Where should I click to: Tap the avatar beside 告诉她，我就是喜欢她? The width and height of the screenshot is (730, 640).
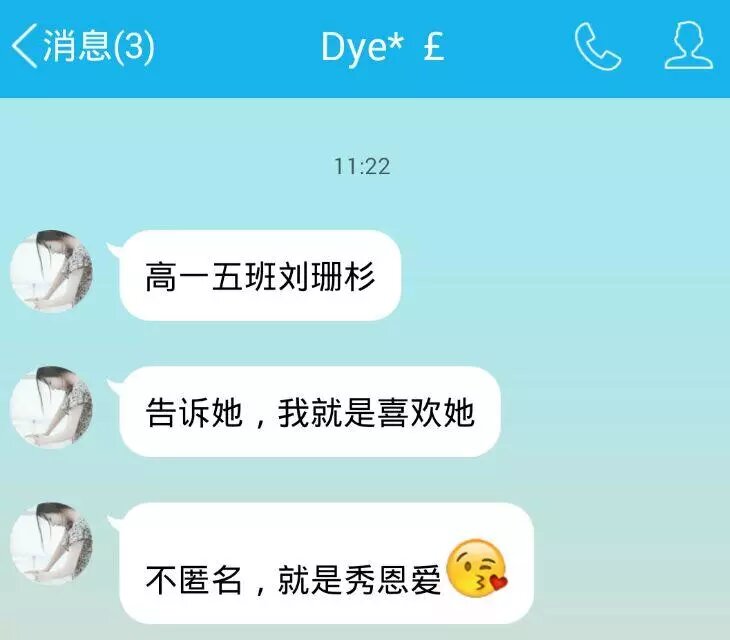[51, 407]
